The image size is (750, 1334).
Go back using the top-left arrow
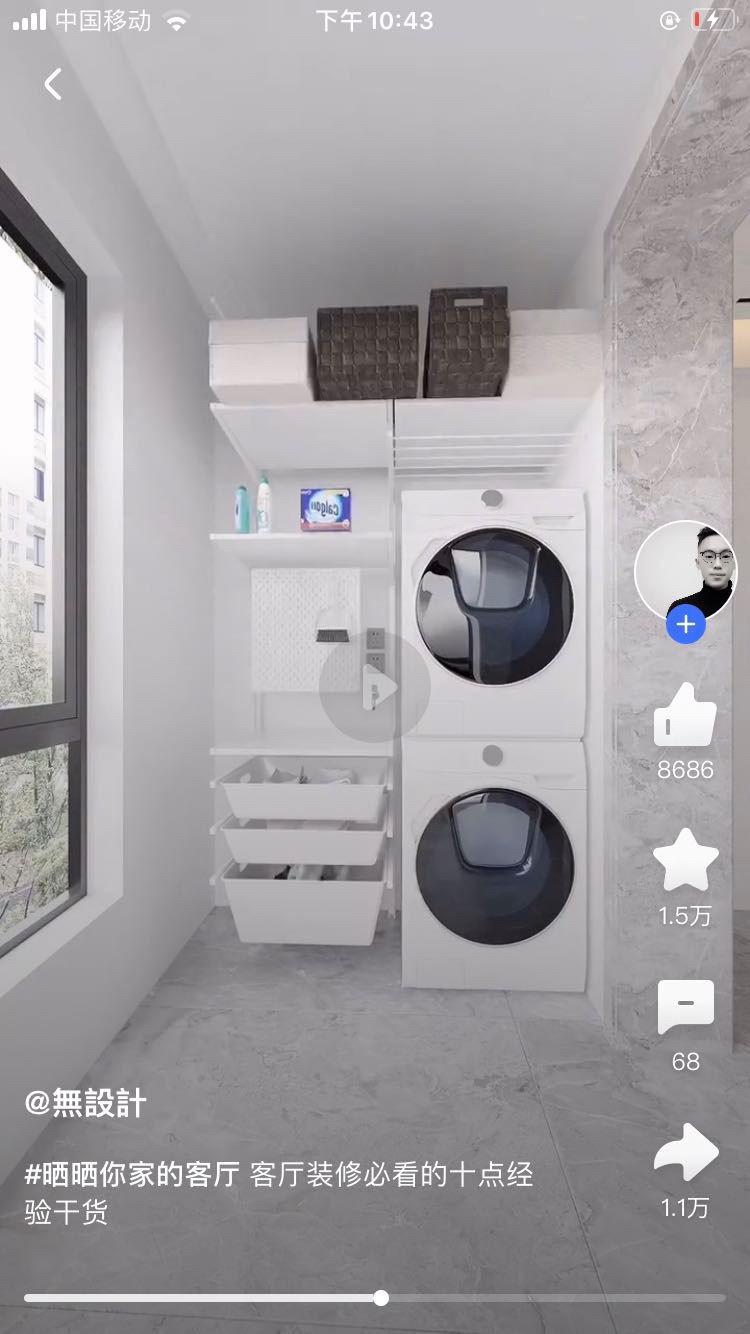[53, 84]
